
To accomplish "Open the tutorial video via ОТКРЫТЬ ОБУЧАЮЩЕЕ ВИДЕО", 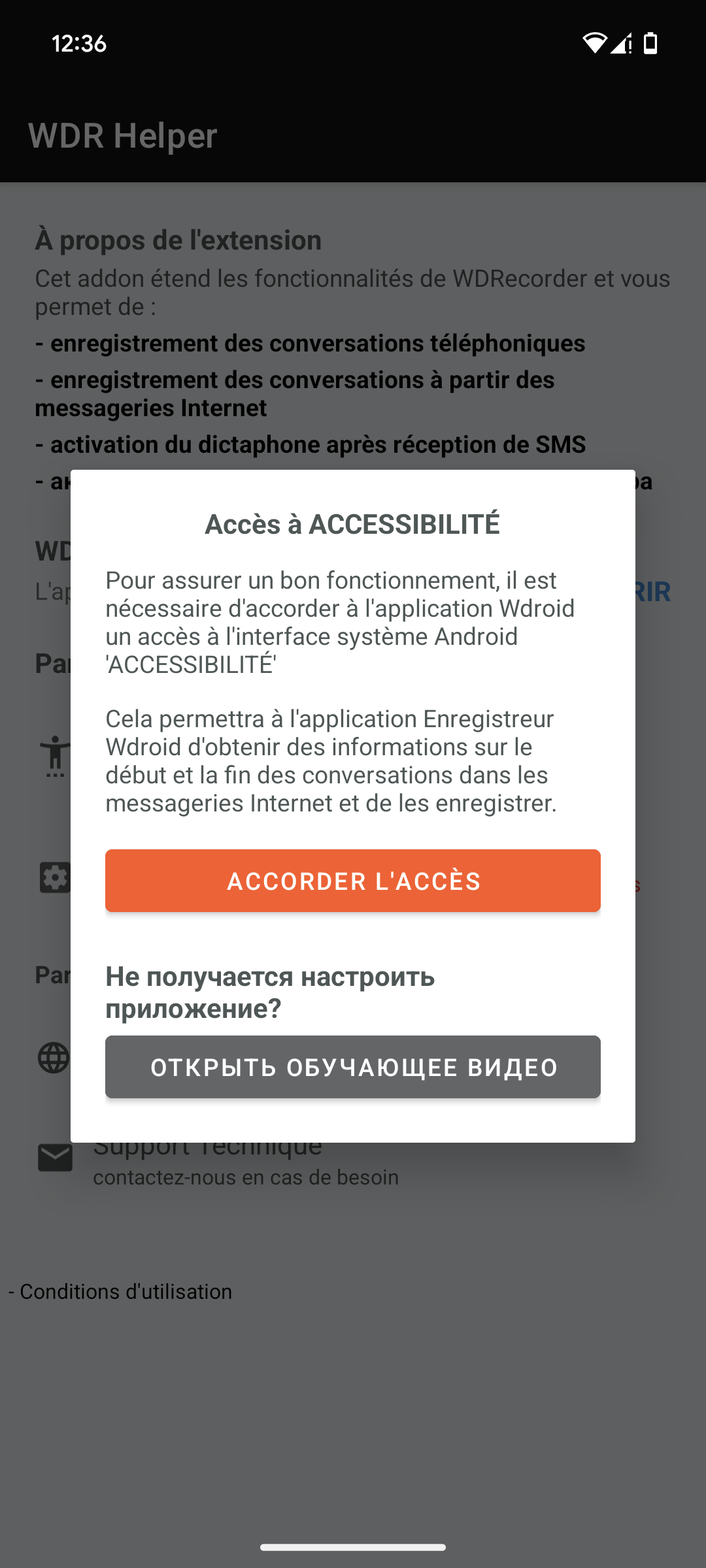I will point(353,1067).
